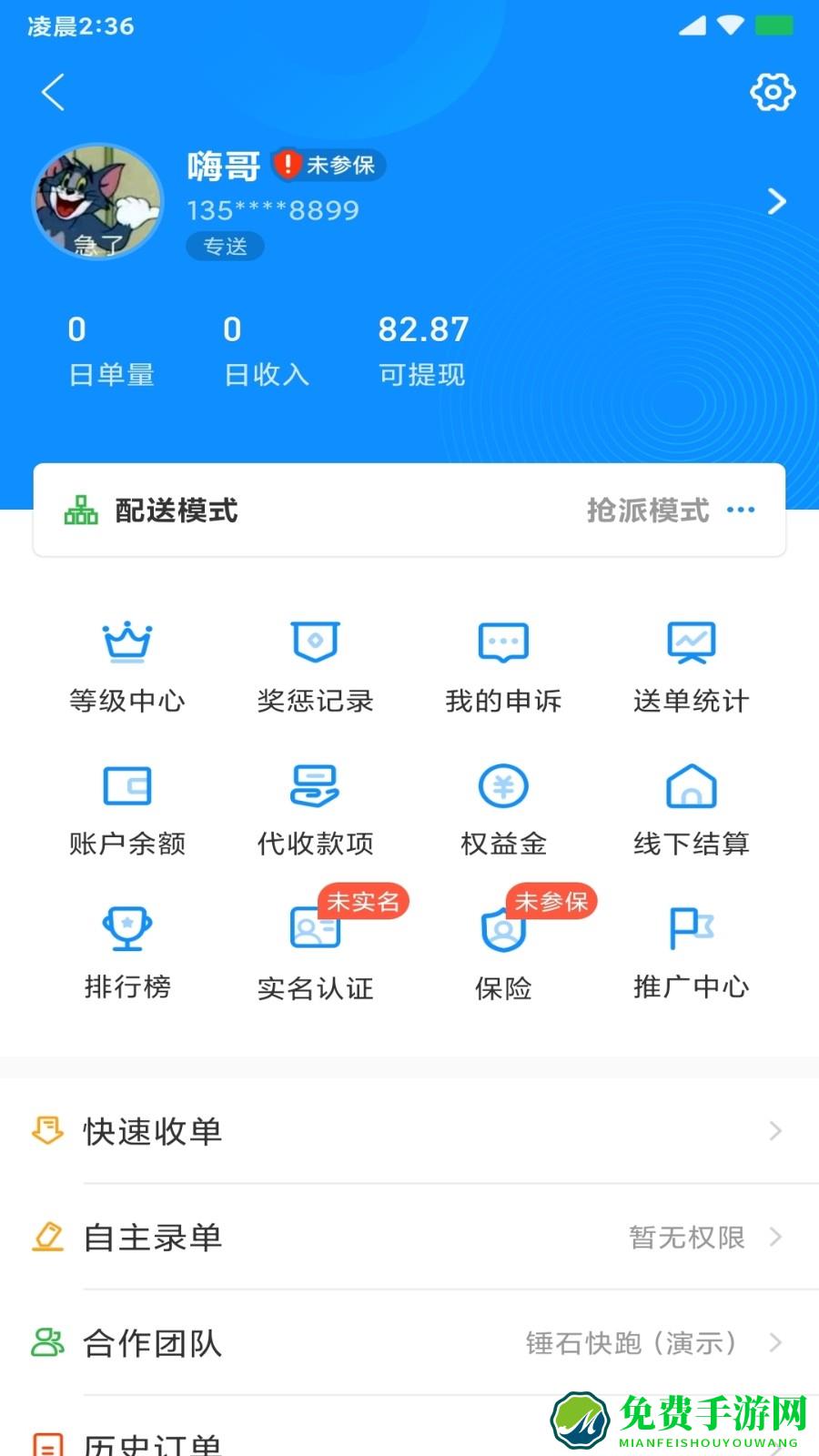
Task: Expand 快速收单 entry chevron
Action: 775,1131
